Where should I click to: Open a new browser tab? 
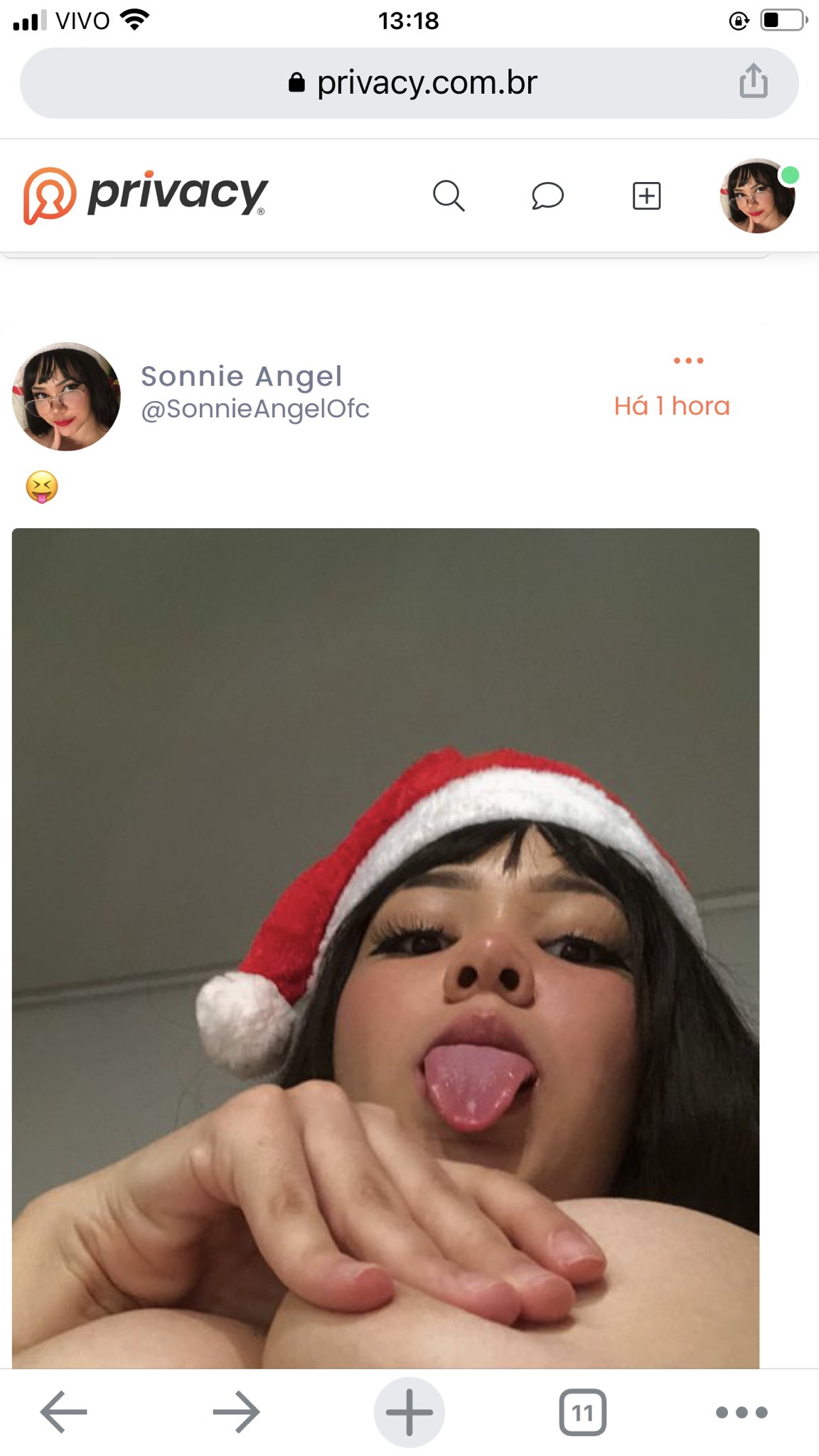409,1412
